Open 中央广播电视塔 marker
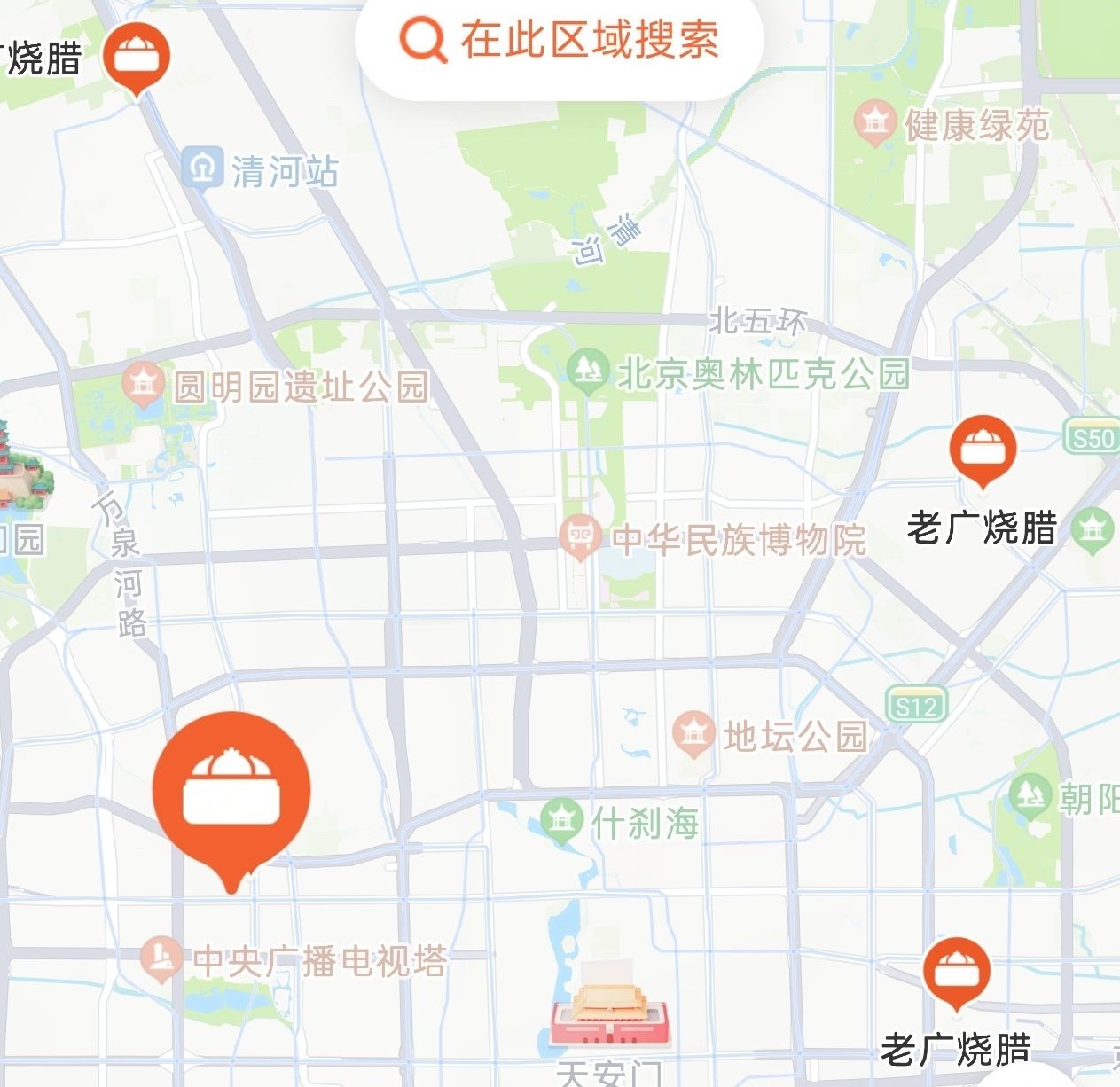 pyautogui.click(x=161, y=959)
